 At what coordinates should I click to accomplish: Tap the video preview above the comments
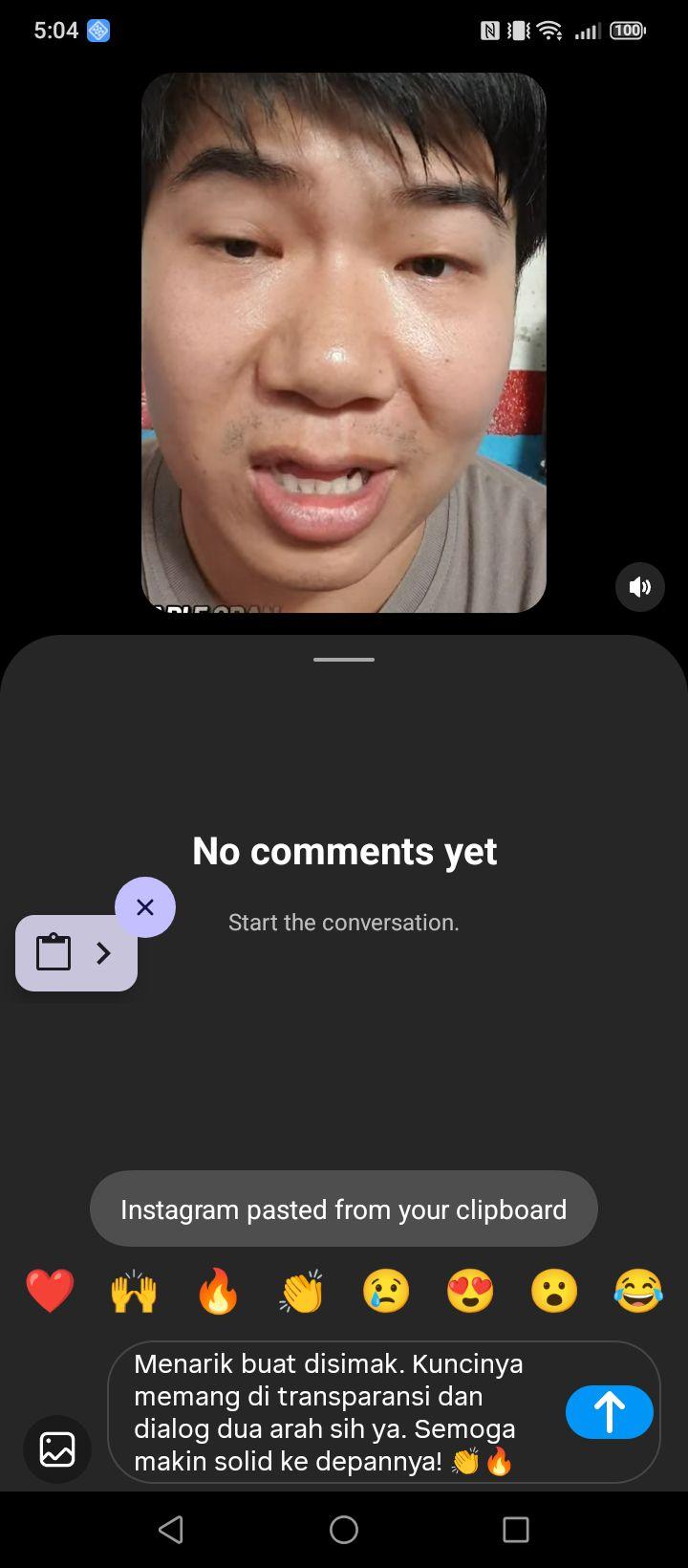point(344,342)
